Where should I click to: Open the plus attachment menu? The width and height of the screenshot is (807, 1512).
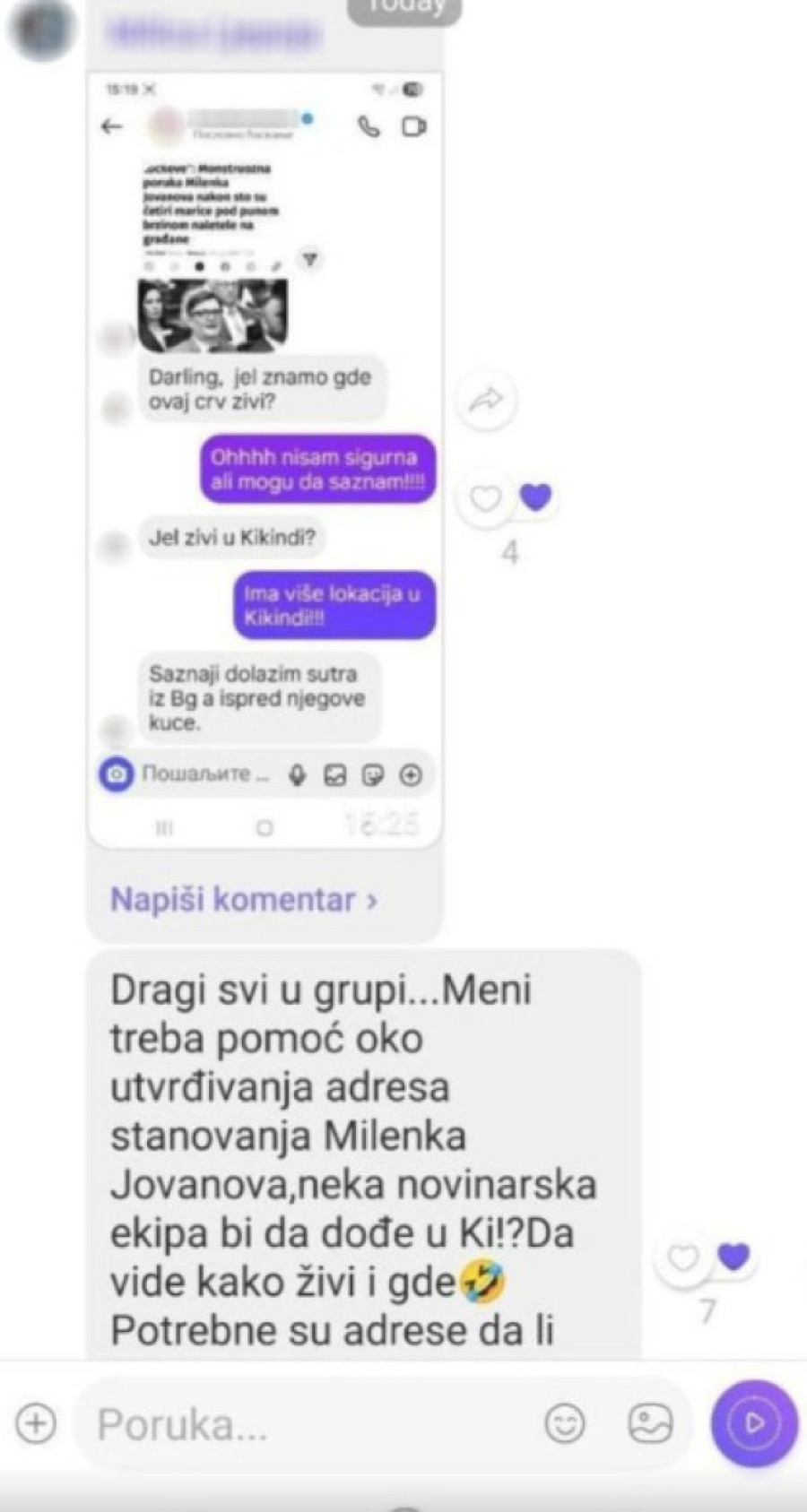pyautogui.click(x=36, y=1423)
